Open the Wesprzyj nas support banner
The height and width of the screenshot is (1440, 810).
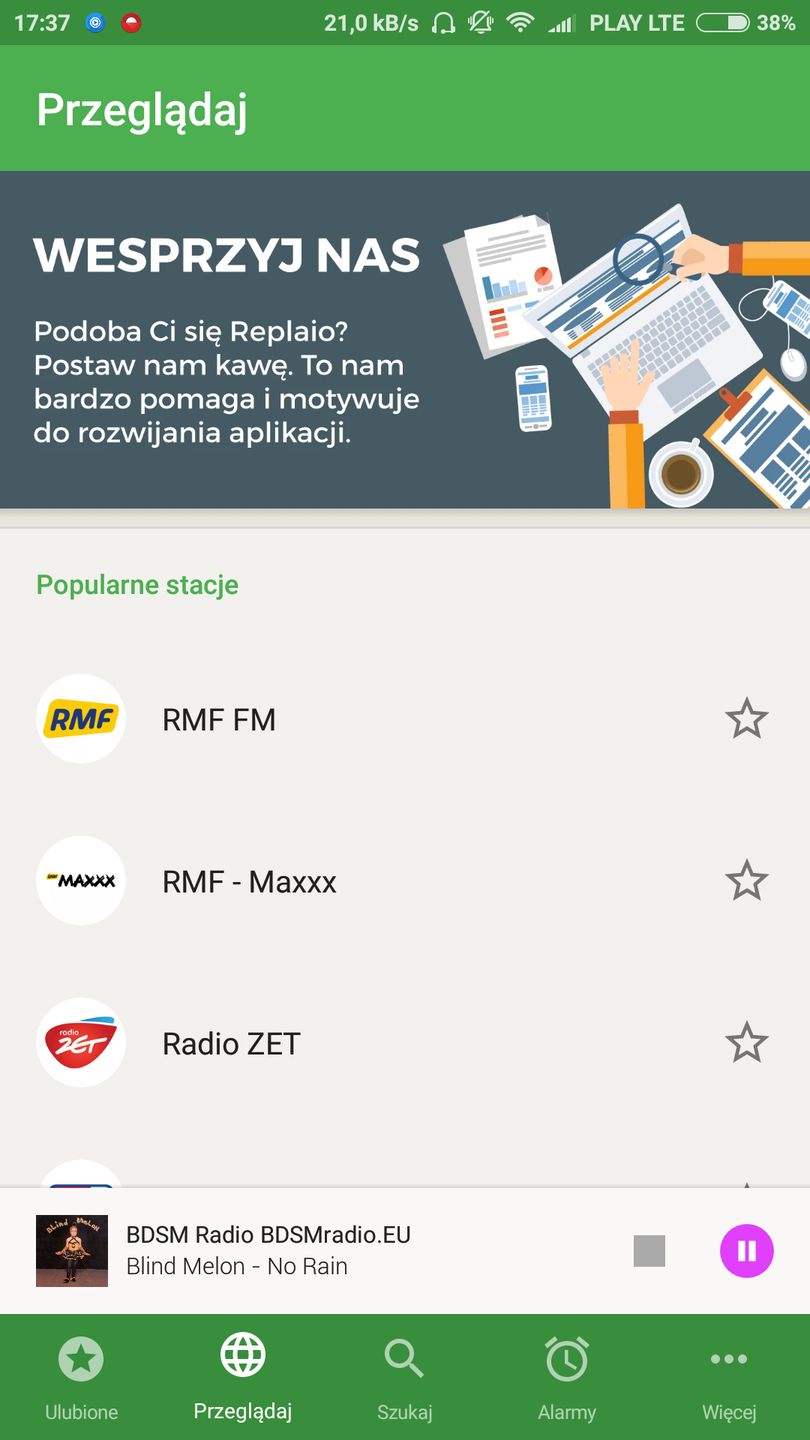click(405, 340)
